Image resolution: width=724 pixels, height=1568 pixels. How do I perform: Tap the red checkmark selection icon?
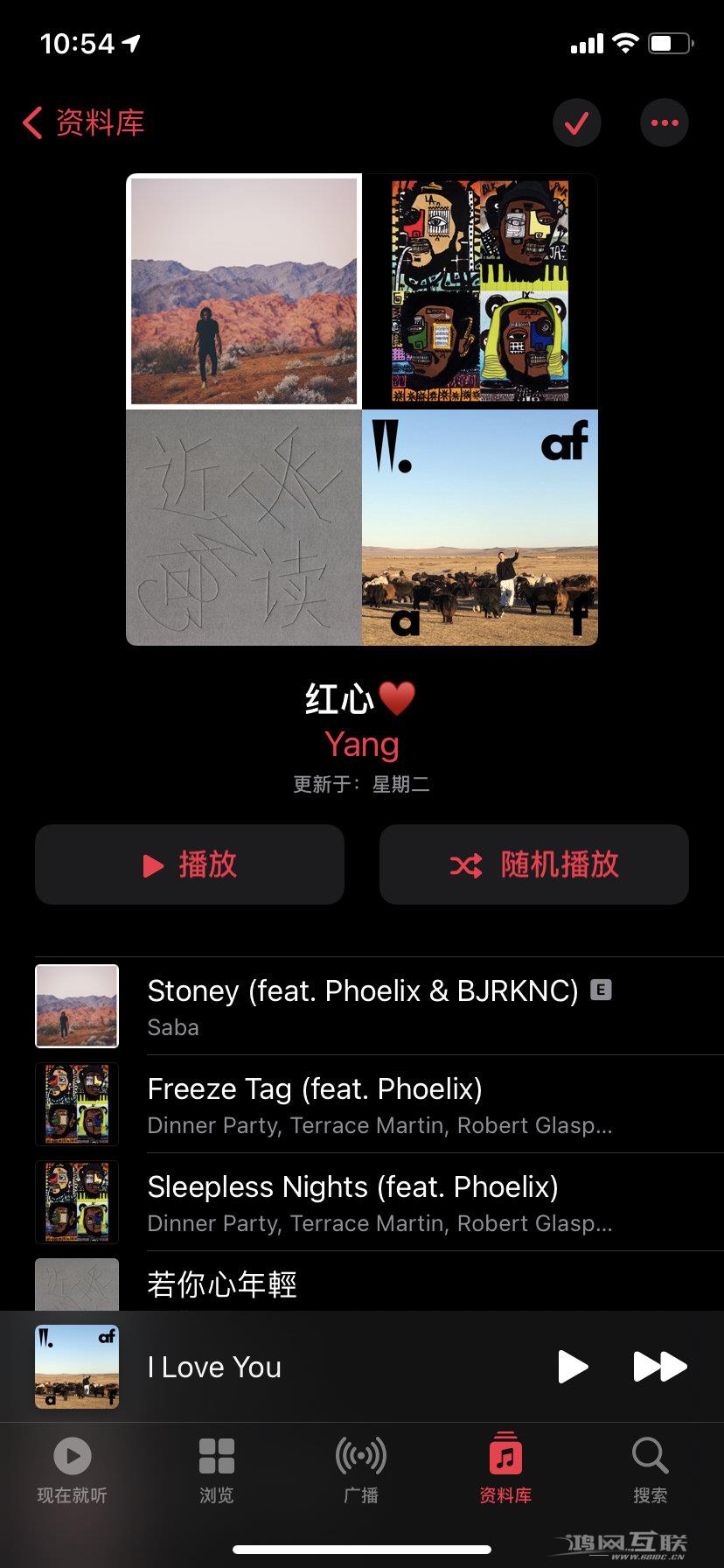point(577,122)
